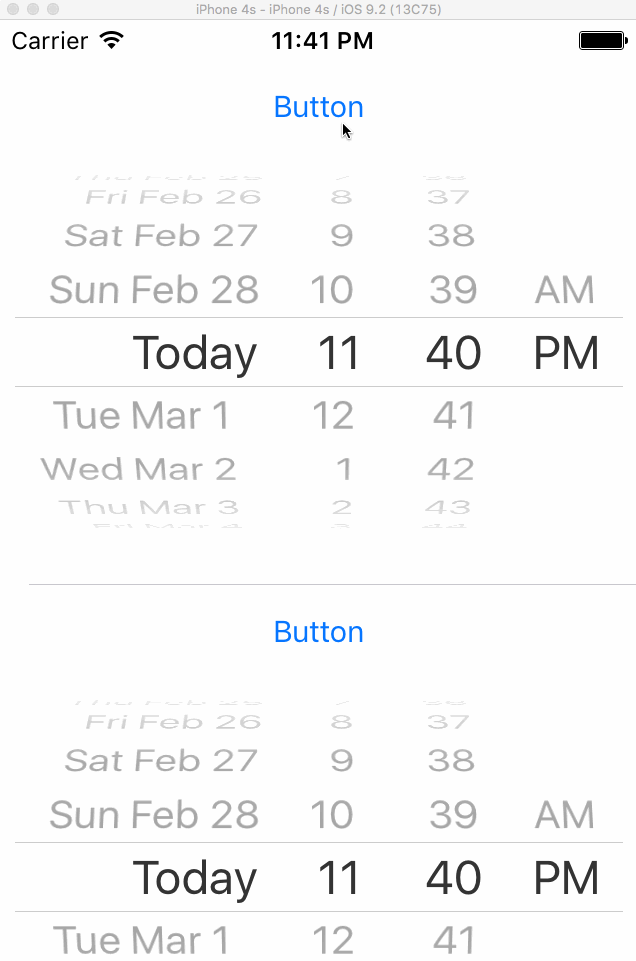Choose Tue Mar 1 in the second date picker
The height and width of the screenshot is (961, 636).
(141, 940)
